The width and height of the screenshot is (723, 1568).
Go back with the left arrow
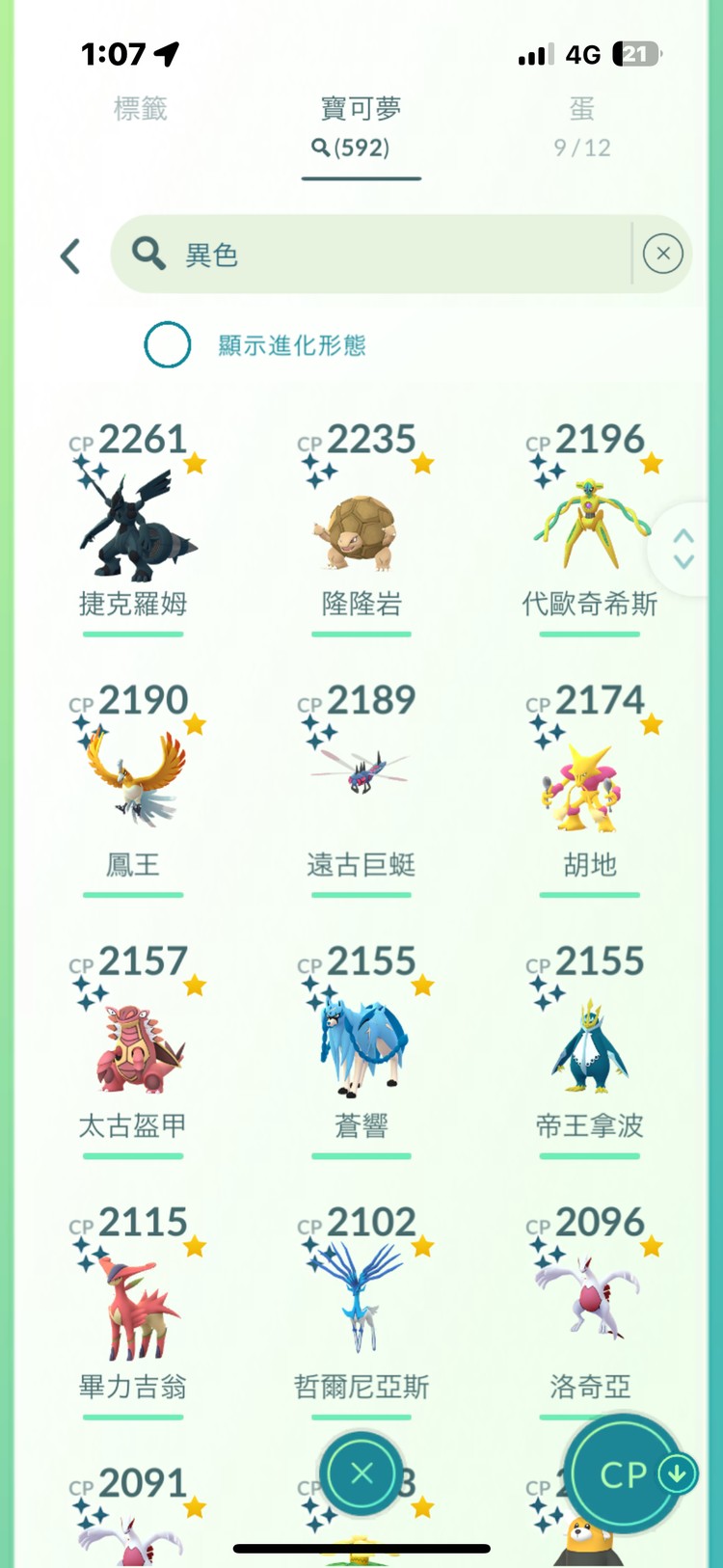pos(70,257)
